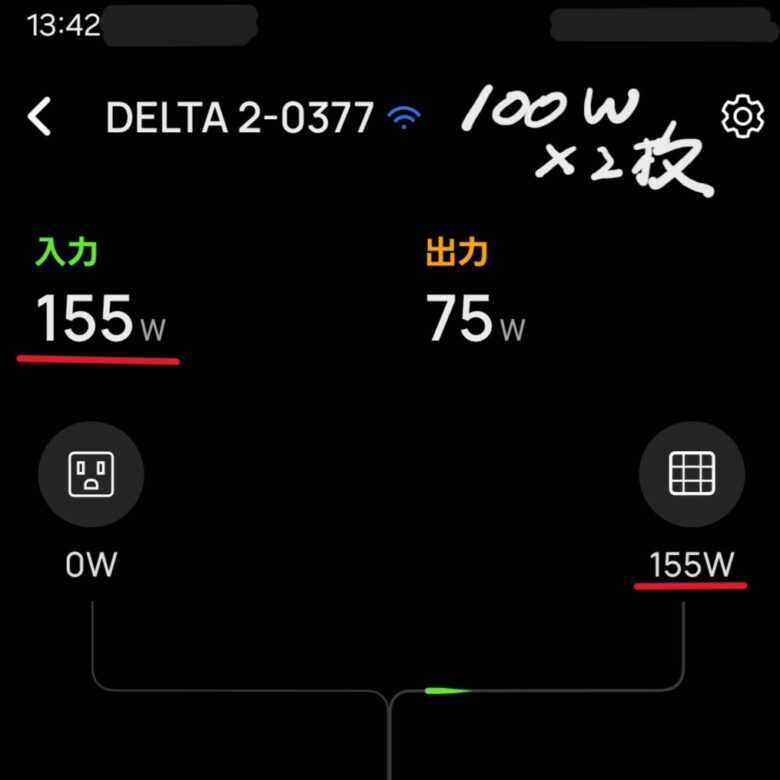Go back from the DELTA 2-0377 screen
Screen dimensions: 780x780
(x=40, y=117)
